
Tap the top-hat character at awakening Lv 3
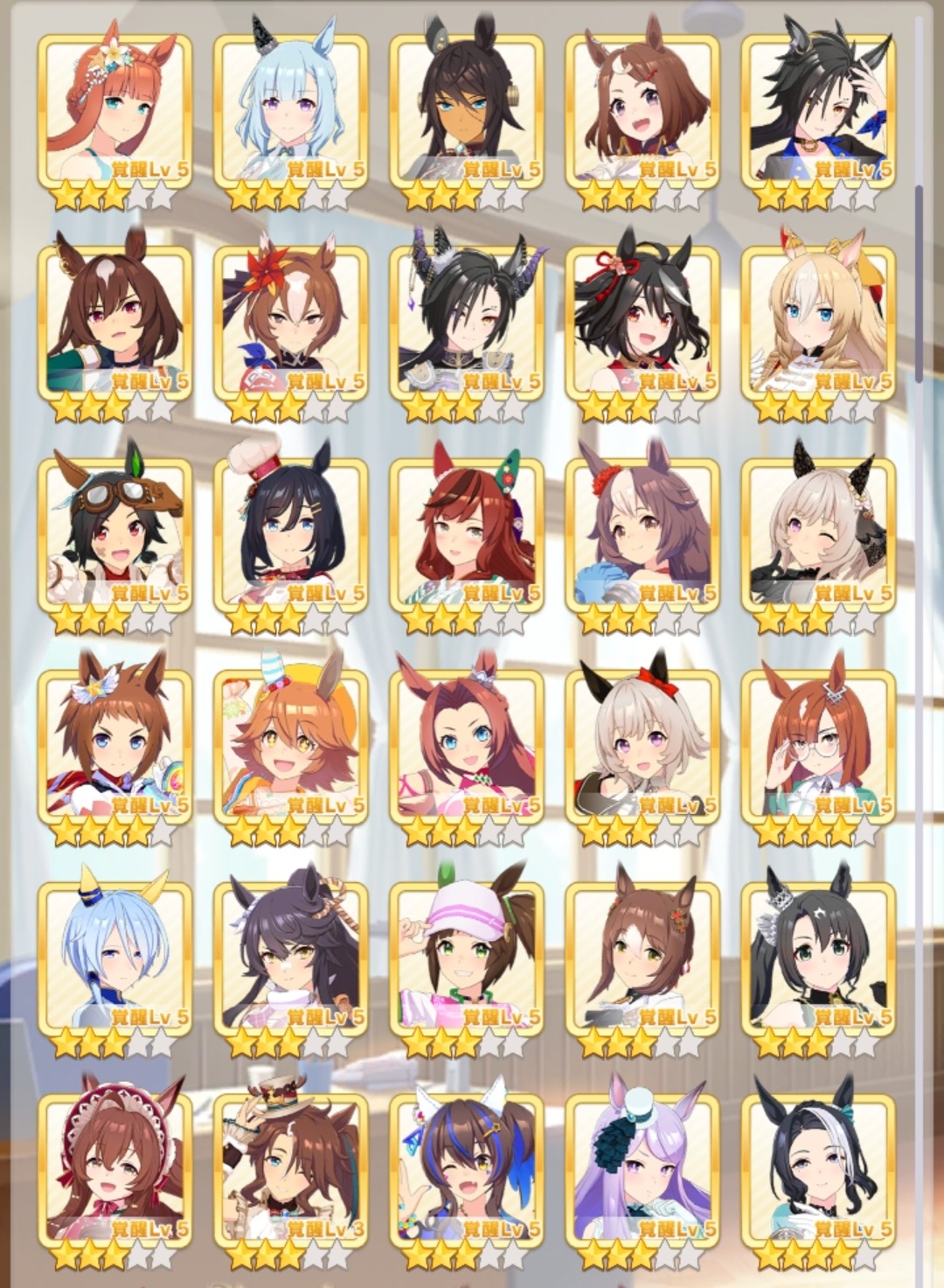tap(291, 1169)
